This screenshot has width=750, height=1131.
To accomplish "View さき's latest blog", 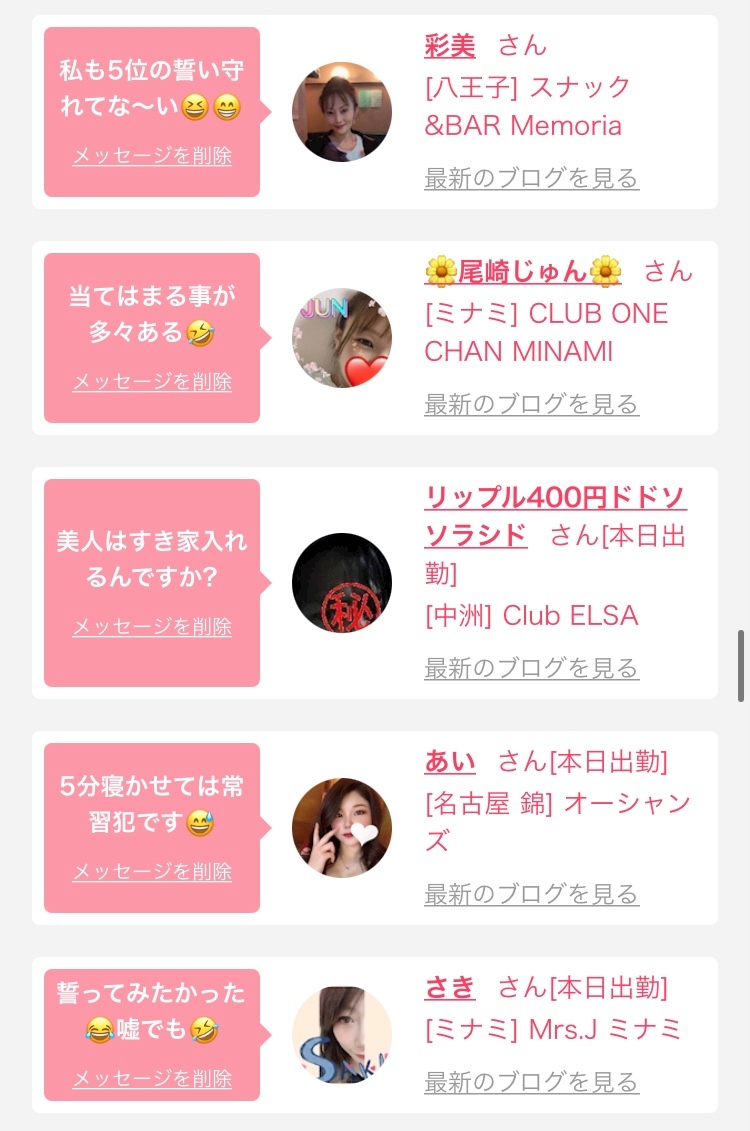I will coord(531,1082).
